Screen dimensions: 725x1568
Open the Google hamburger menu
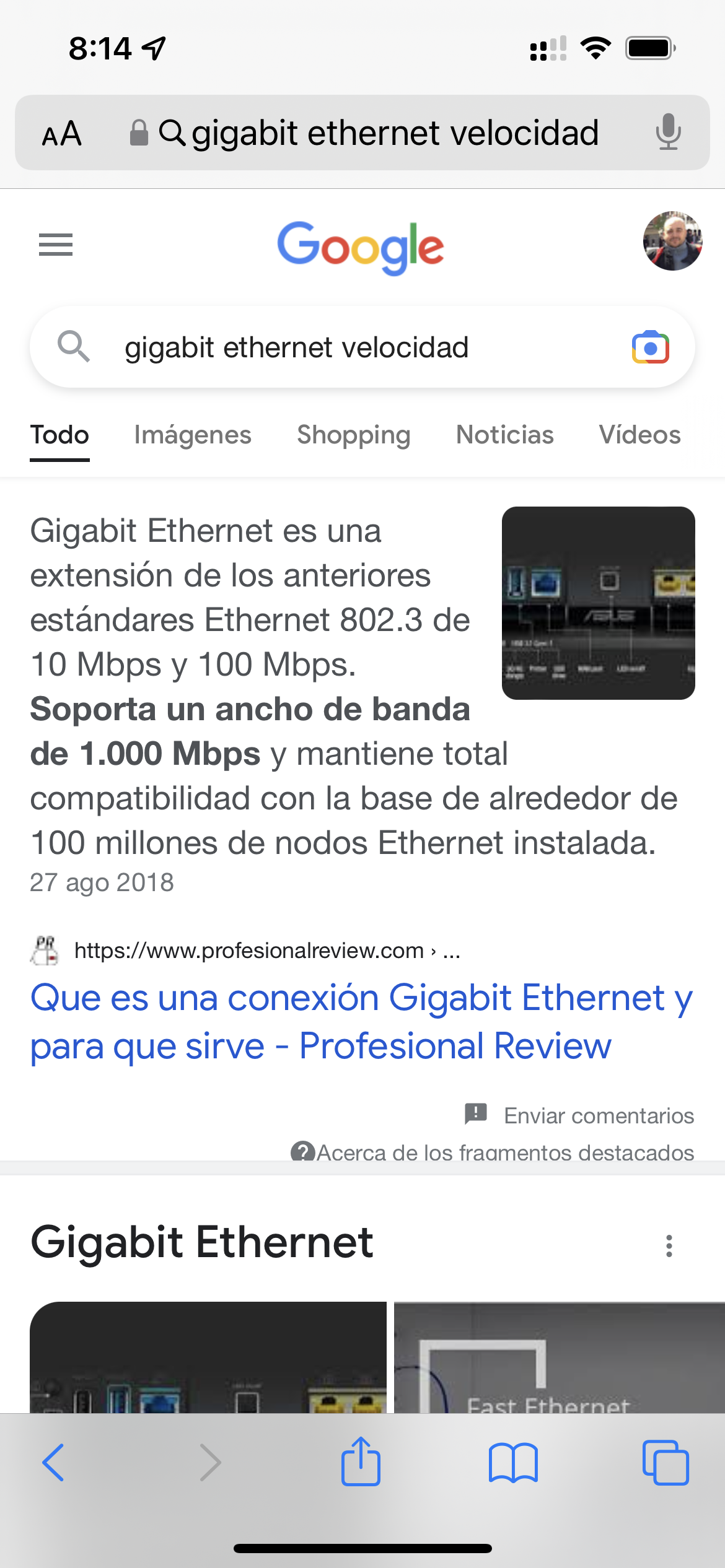[x=56, y=245]
